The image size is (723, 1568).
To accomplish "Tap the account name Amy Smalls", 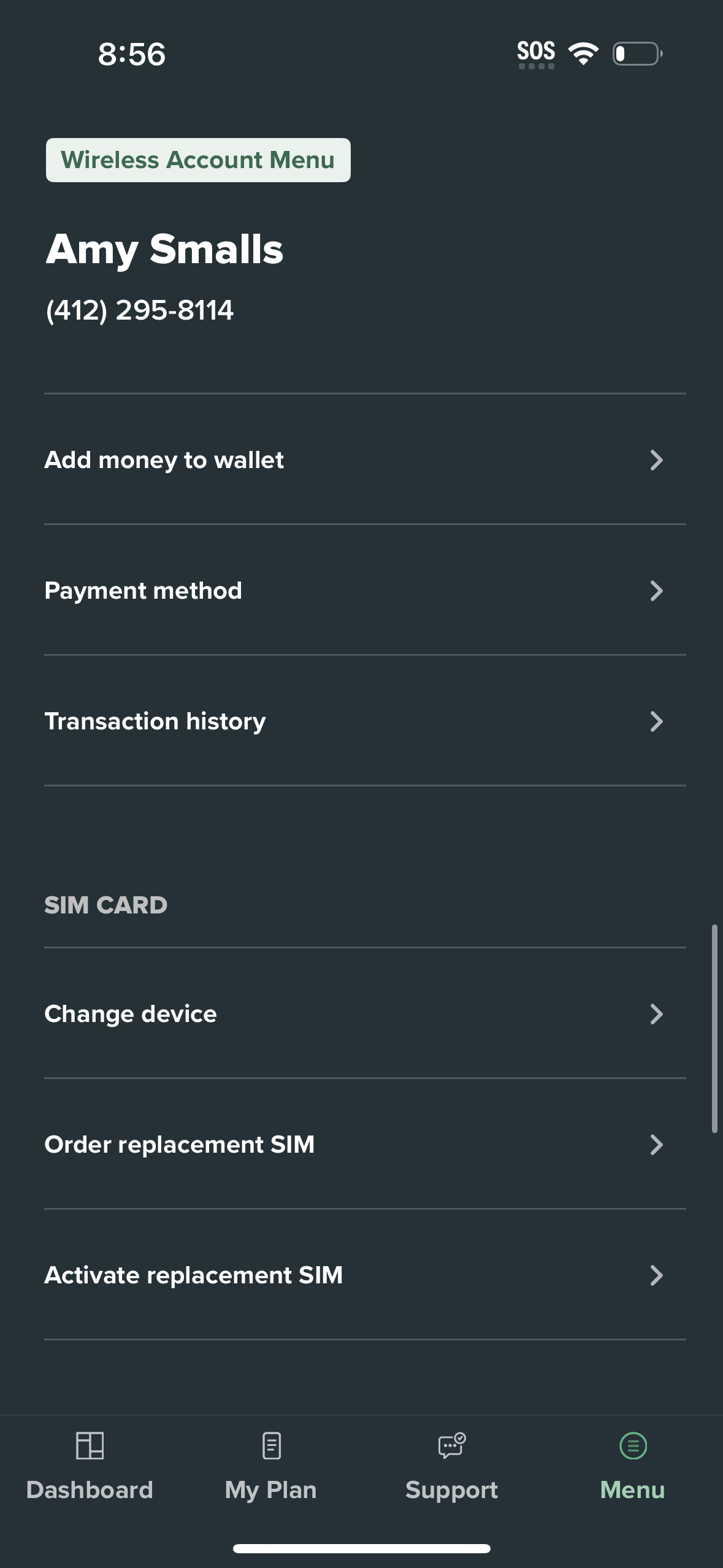I will pos(164,248).
